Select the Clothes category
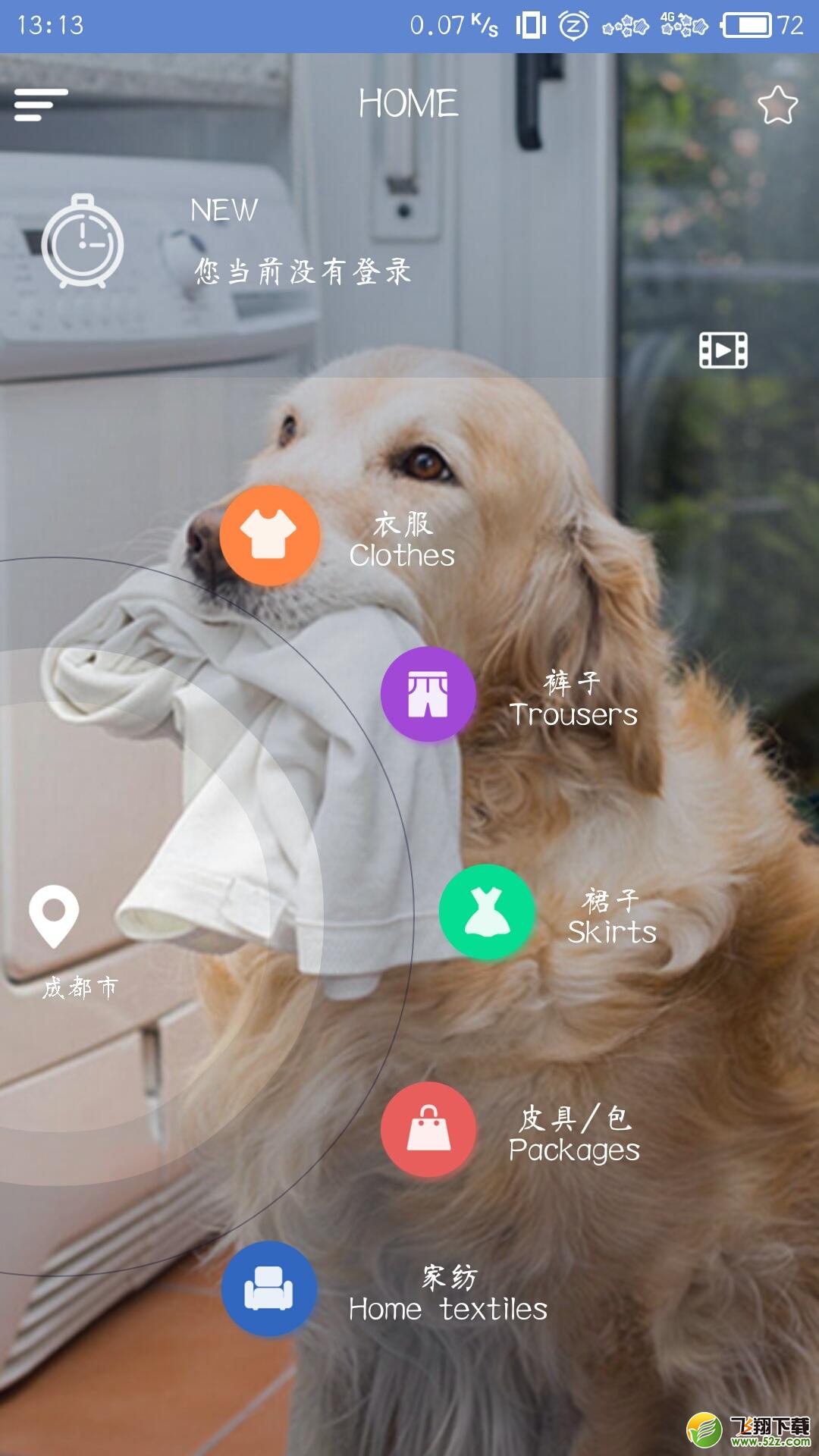819x1456 pixels. point(269,535)
